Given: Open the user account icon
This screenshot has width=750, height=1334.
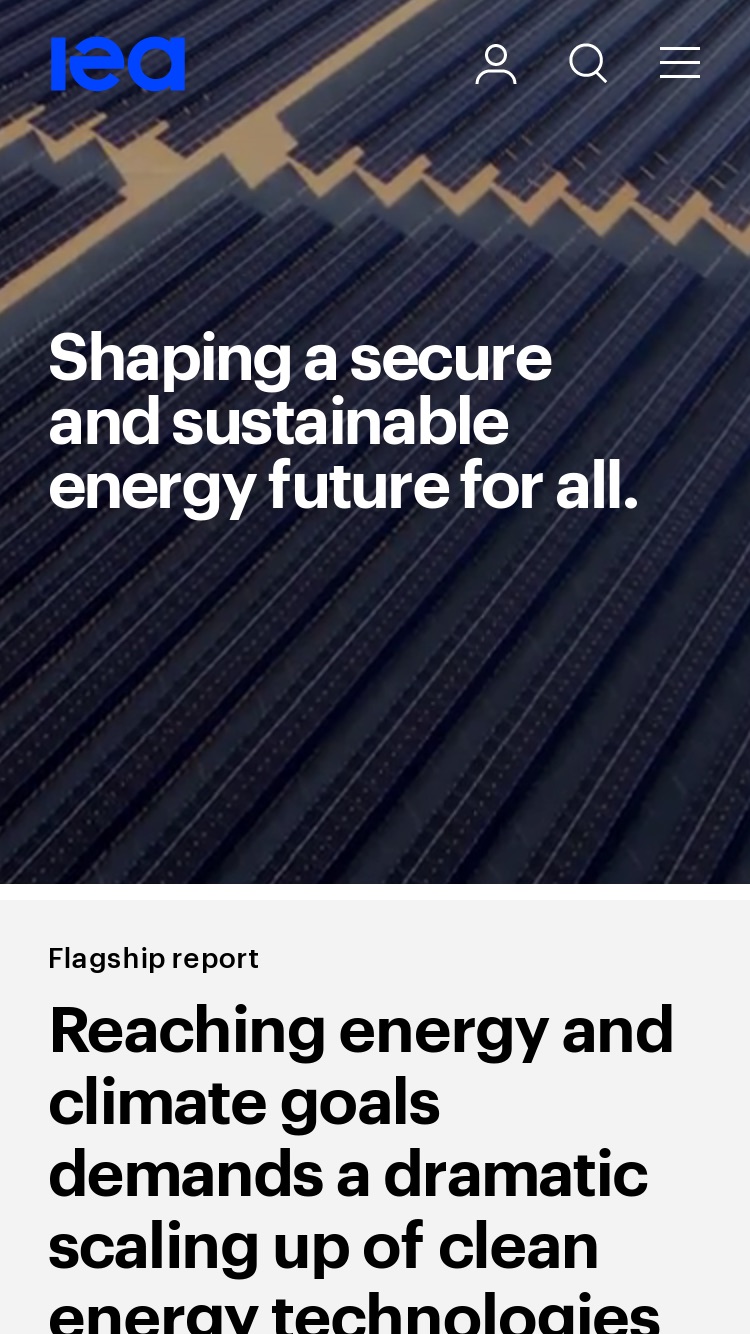Looking at the screenshot, I should tap(496, 64).
